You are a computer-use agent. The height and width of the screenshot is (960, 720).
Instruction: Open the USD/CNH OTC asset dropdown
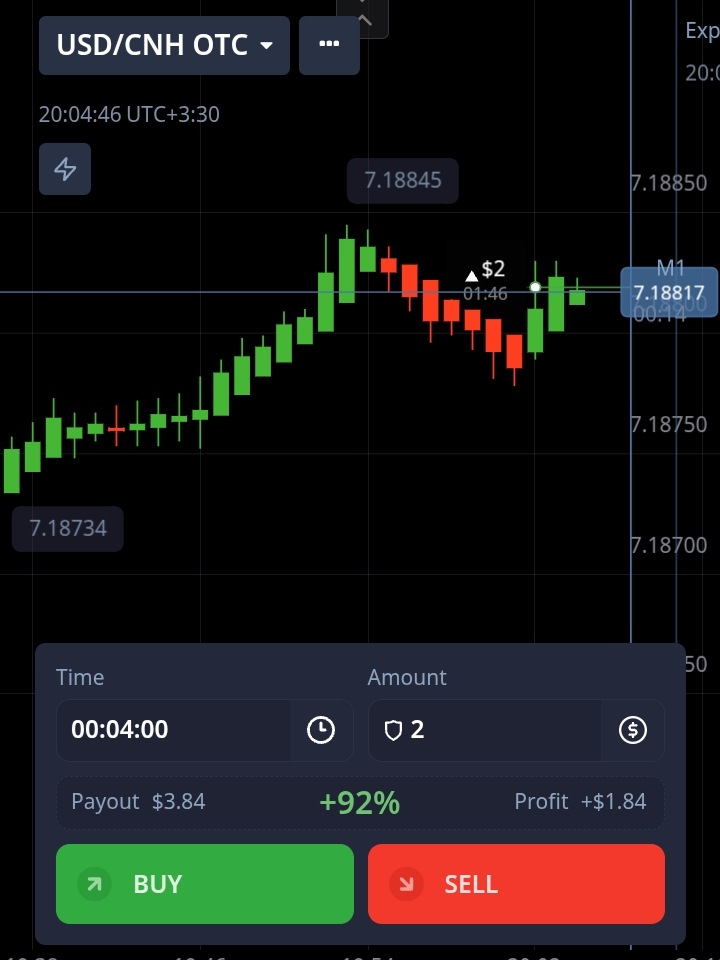coord(164,45)
